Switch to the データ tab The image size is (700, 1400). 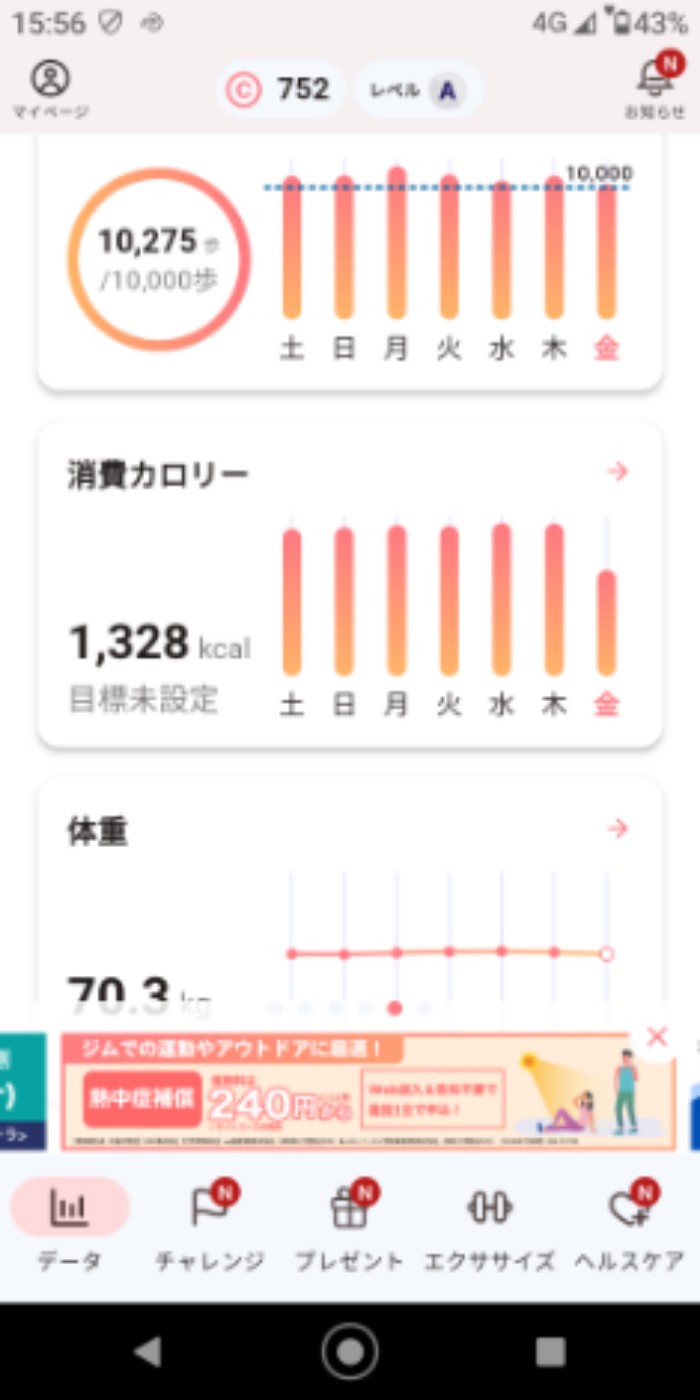point(70,1225)
